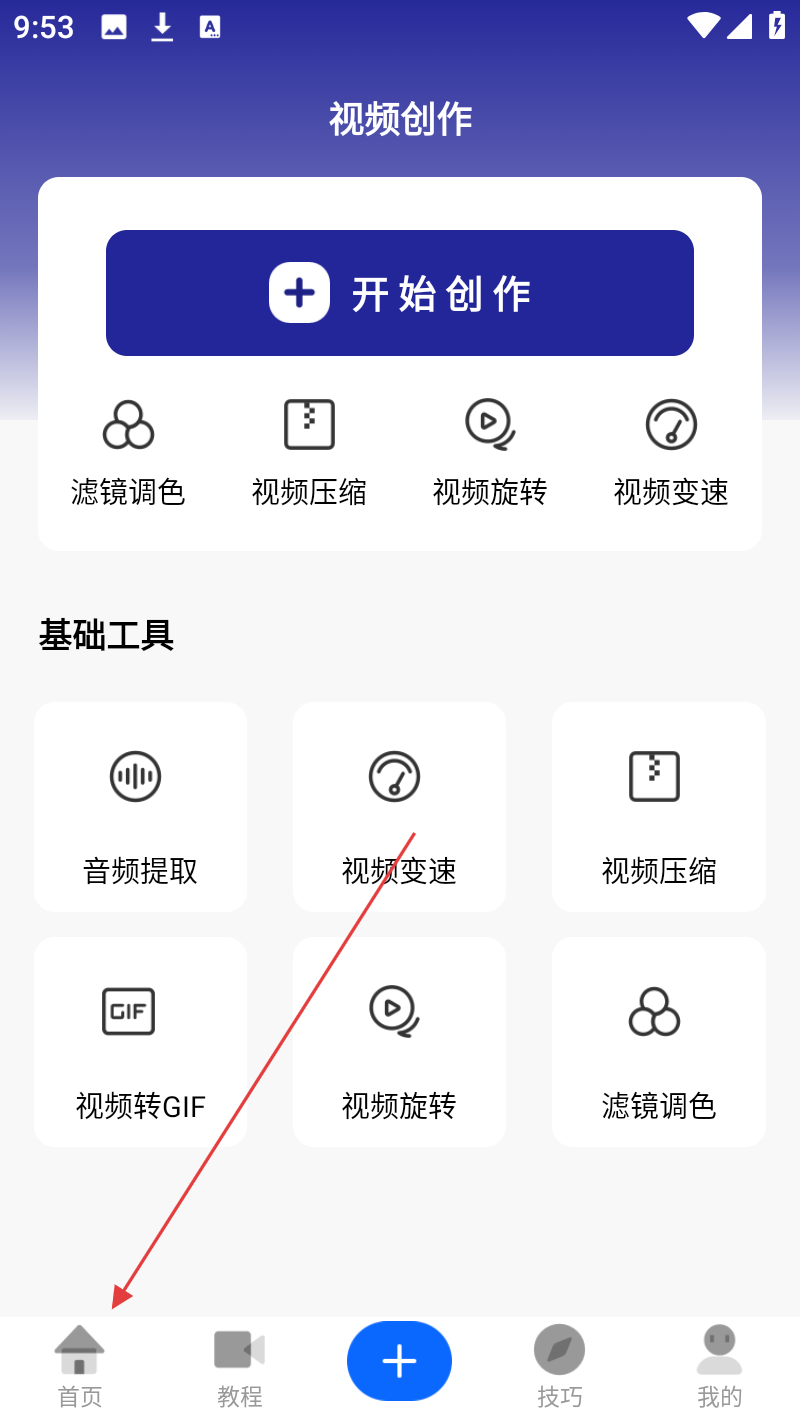Open 视频压缩 shortcut in top card

[x=309, y=452]
